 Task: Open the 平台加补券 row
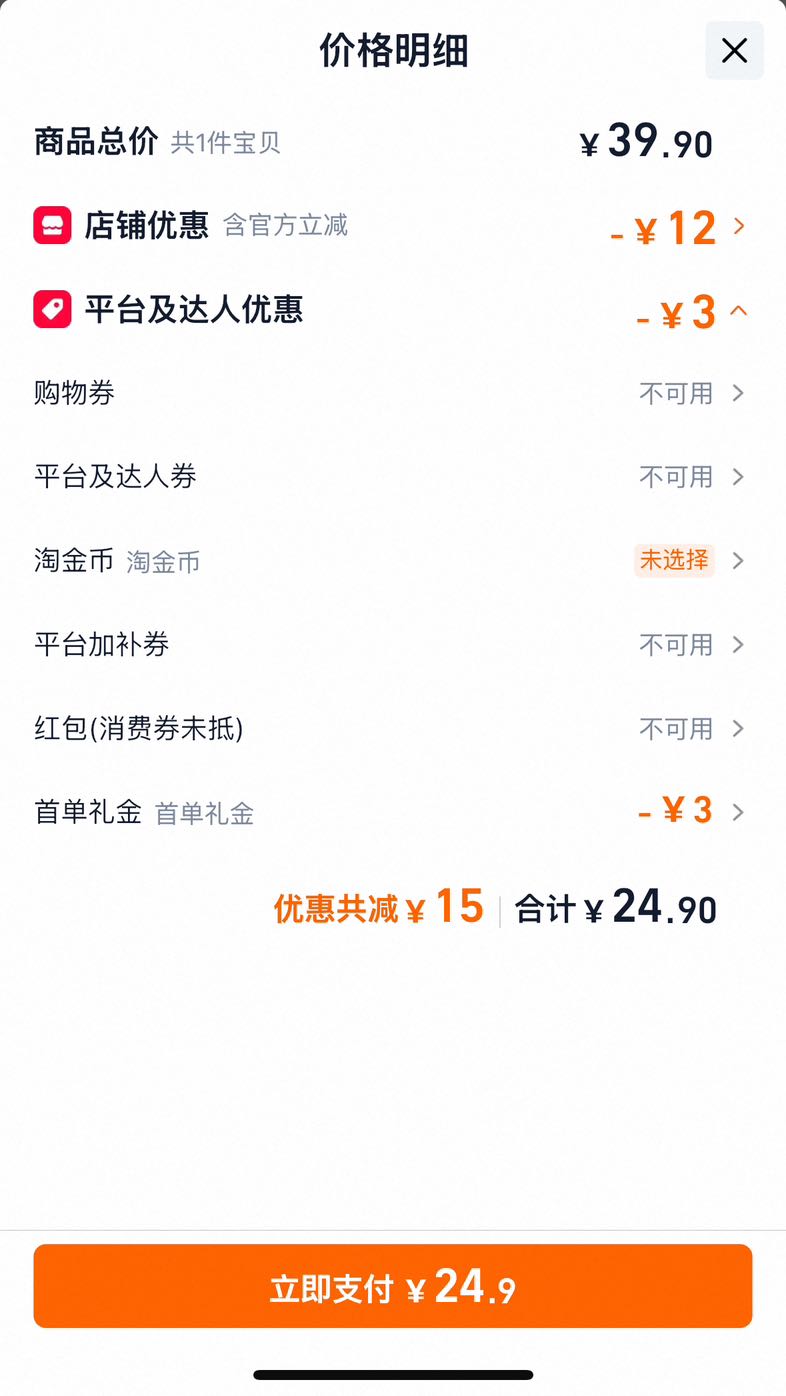[x=392, y=645]
